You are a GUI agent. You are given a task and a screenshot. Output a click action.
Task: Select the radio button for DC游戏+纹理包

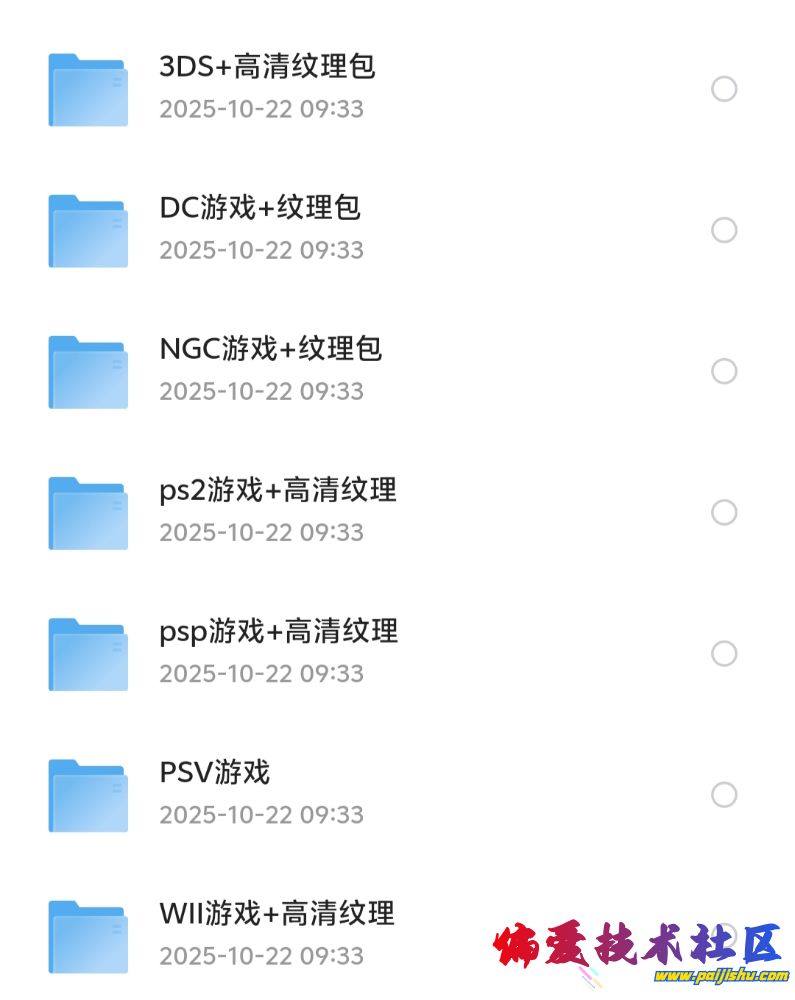724,230
